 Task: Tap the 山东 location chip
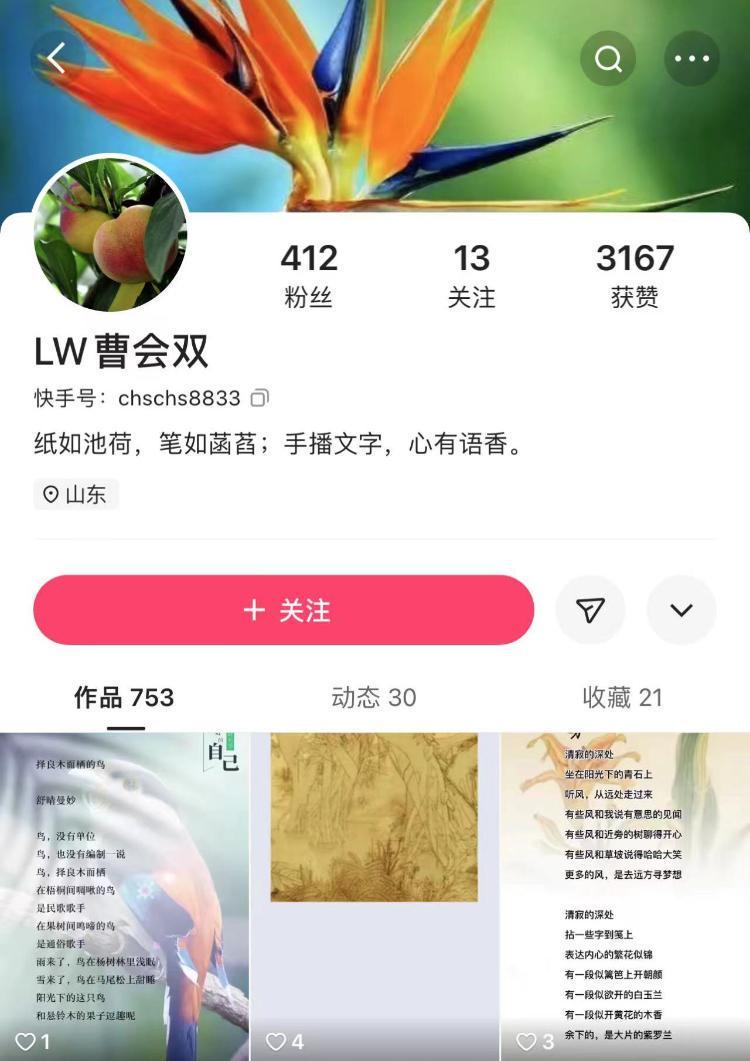point(76,495)
